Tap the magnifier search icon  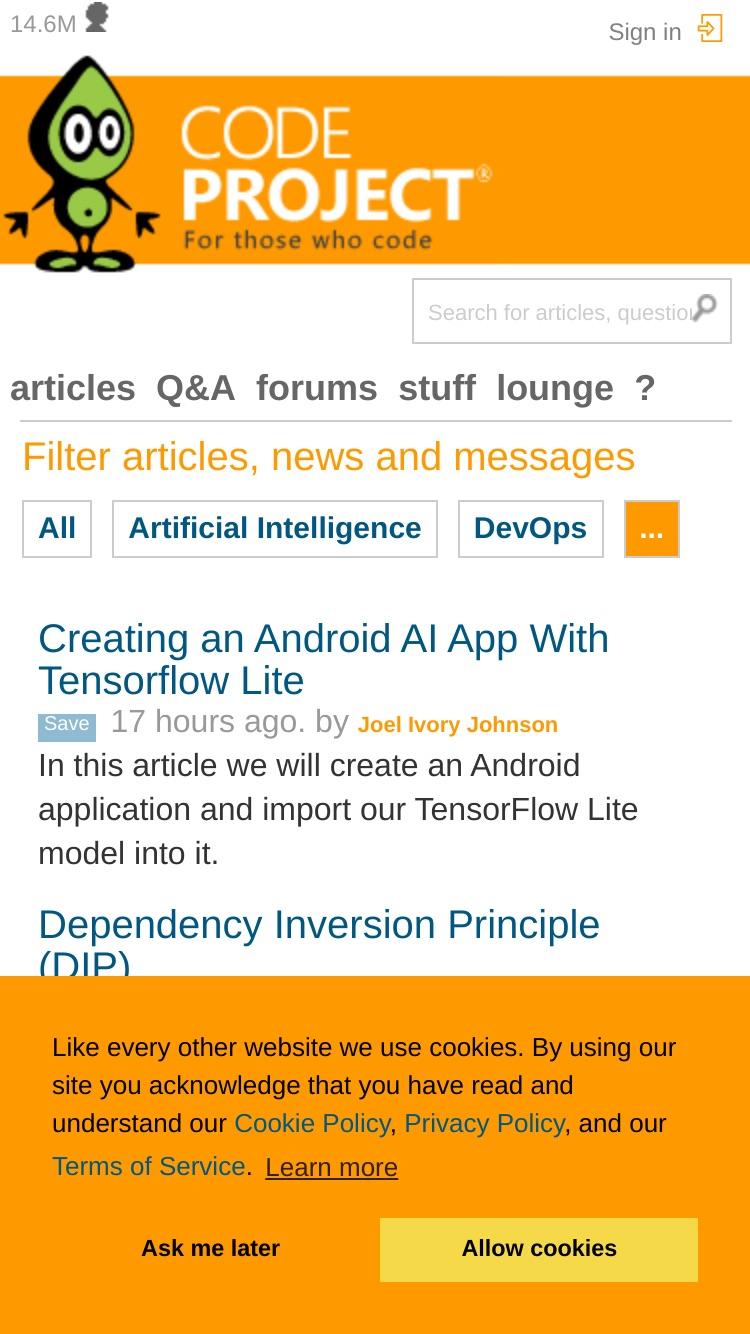tap(705, 307)
